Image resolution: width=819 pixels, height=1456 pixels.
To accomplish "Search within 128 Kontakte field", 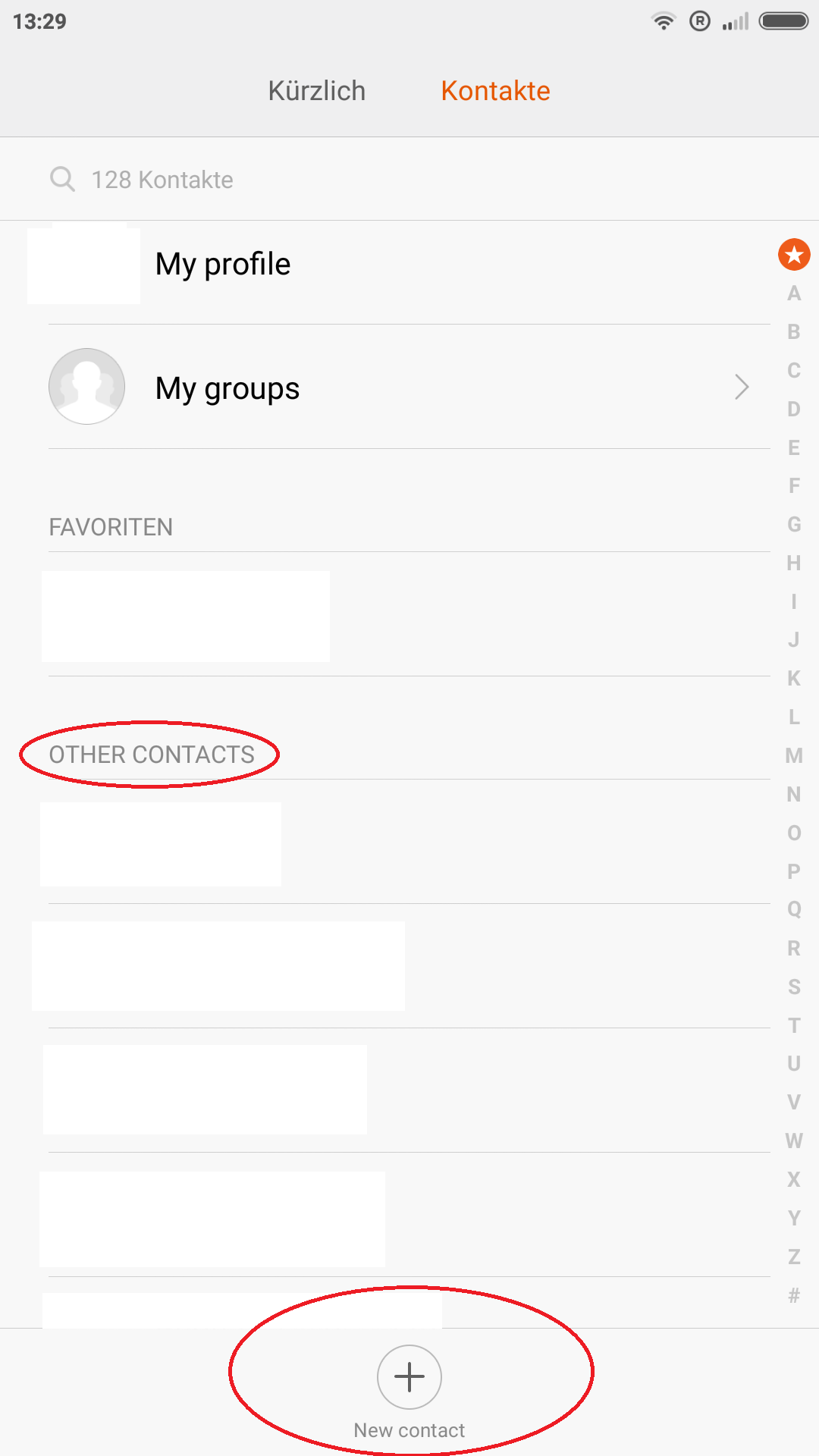I will [x=409, y=180].
